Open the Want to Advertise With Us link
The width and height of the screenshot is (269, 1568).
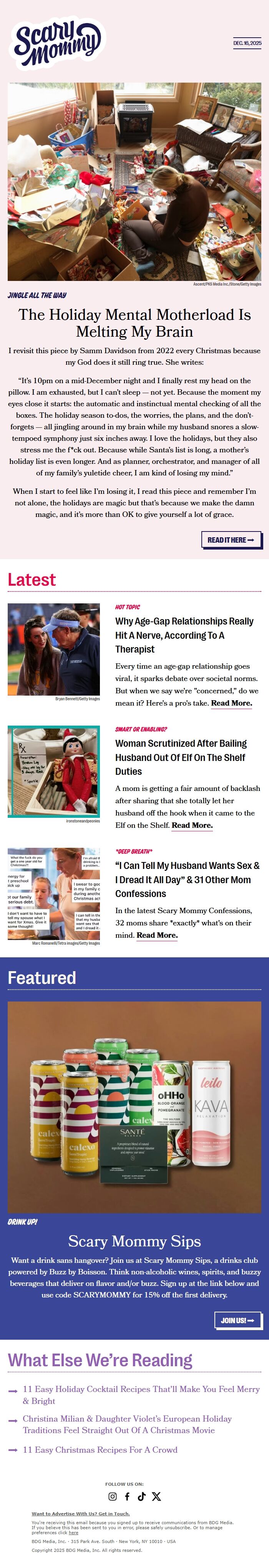tap(80, 1513)
